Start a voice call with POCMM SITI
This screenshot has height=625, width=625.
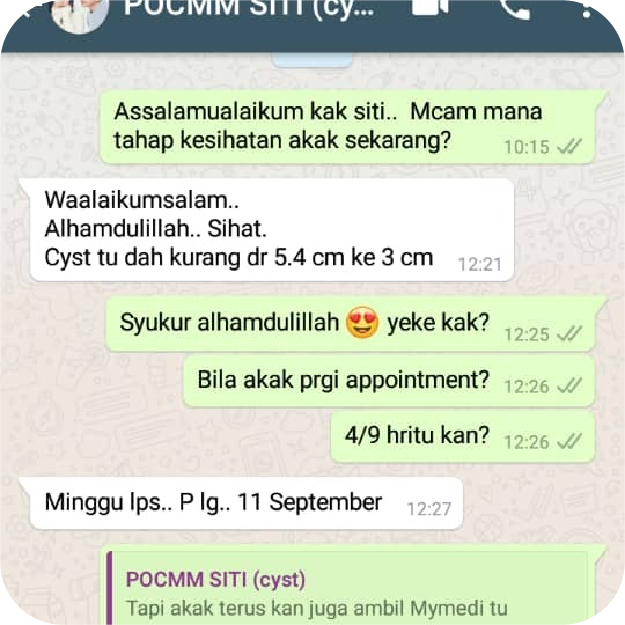[514, 8]
